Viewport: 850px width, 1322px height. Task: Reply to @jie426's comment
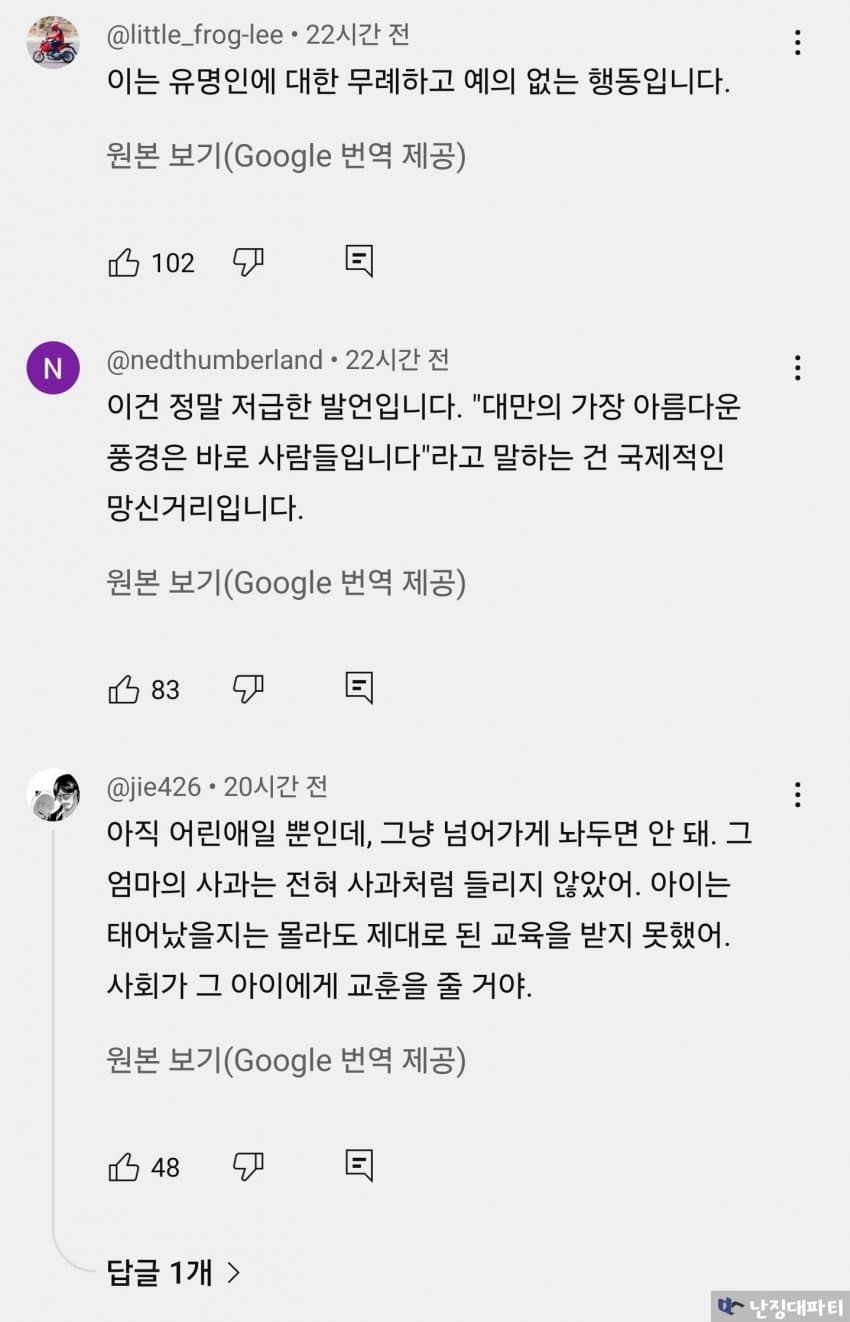359,1166
